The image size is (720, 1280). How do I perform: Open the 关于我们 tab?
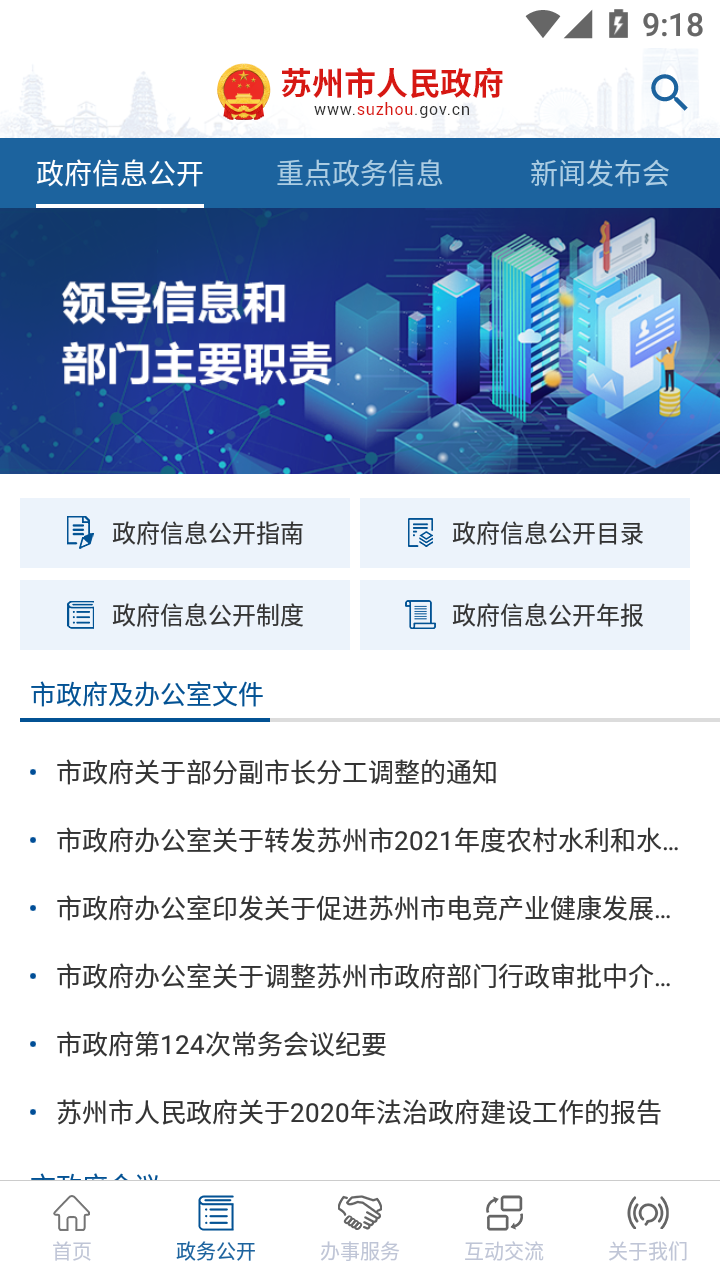click(x=648, y=1229)
